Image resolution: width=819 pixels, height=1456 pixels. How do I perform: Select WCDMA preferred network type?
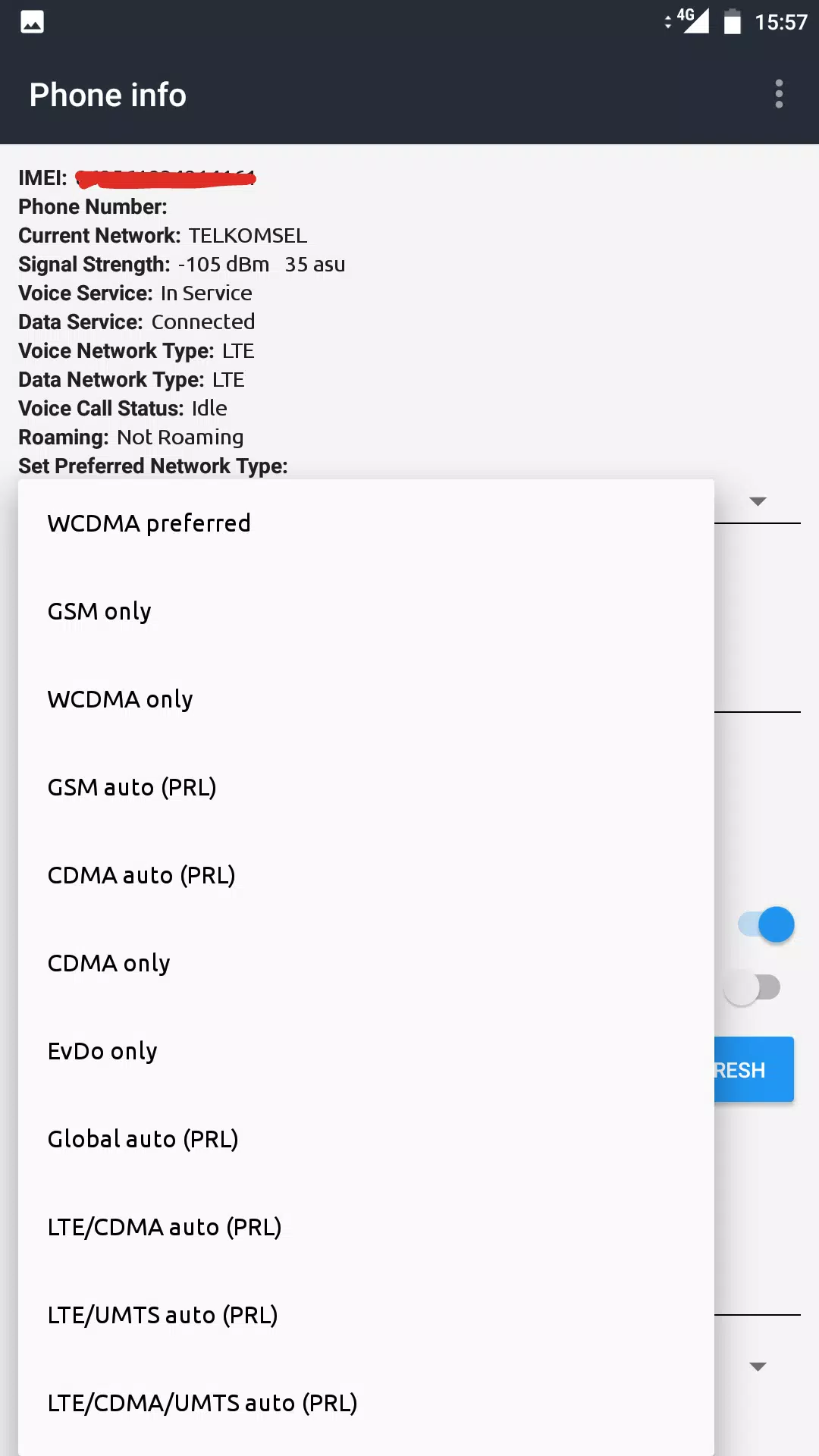pyautogui.click(x=149, y=523)
